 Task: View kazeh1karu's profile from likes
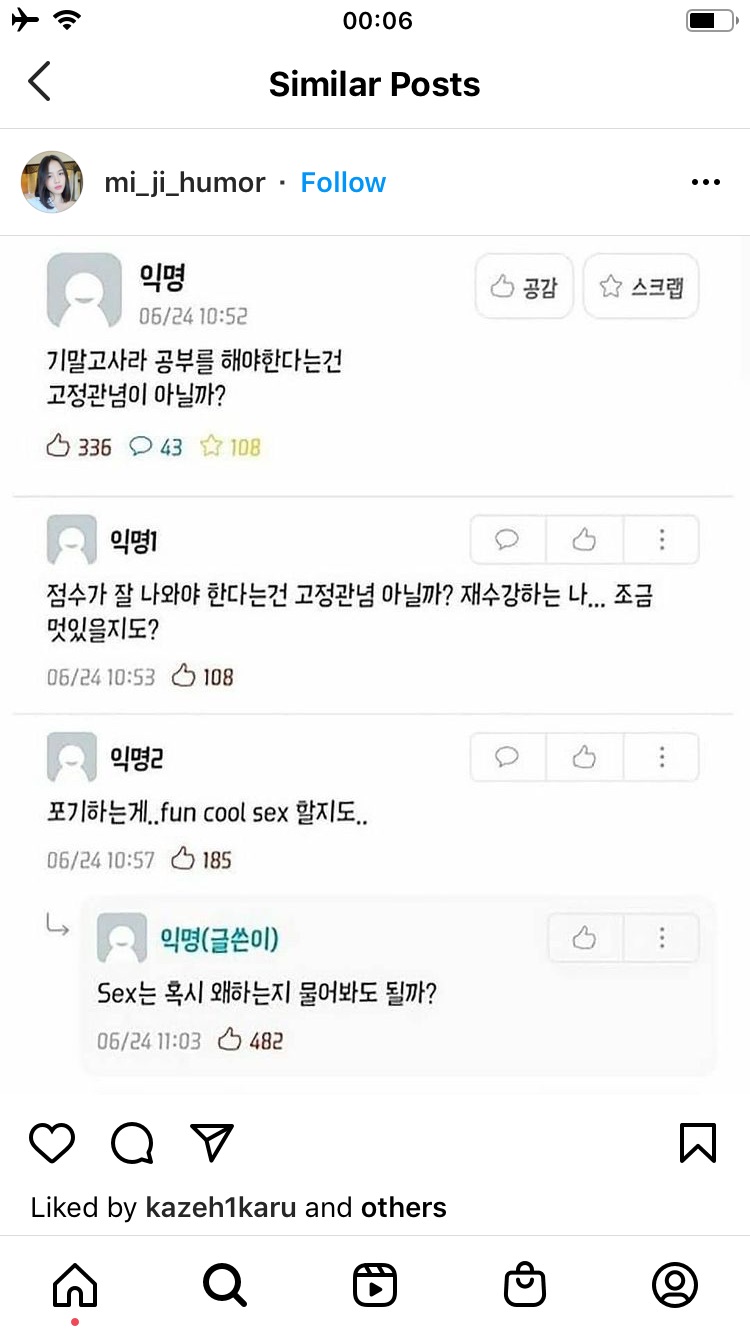click(x=221, y=1207)
